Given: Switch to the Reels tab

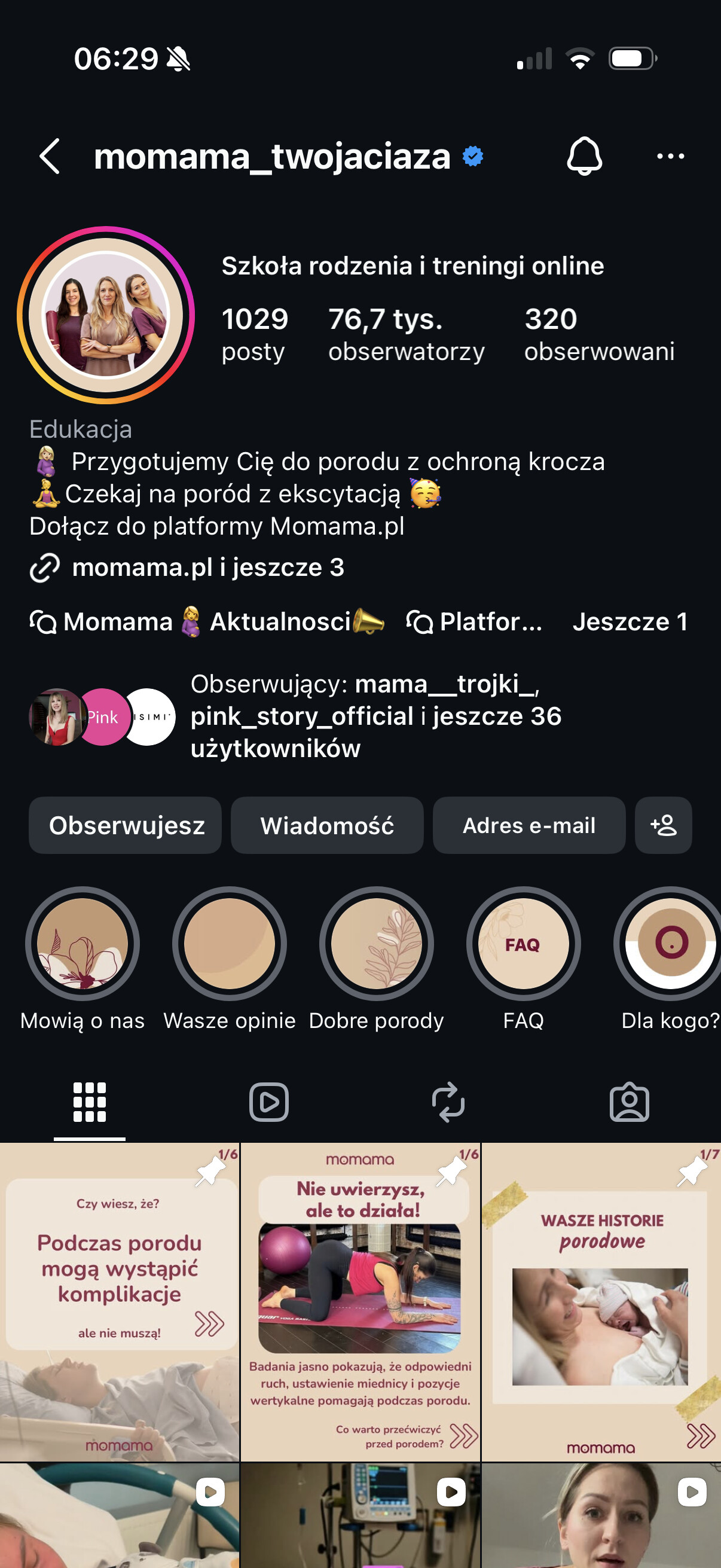Looking at the screenshot, I should click(268, 1102).
